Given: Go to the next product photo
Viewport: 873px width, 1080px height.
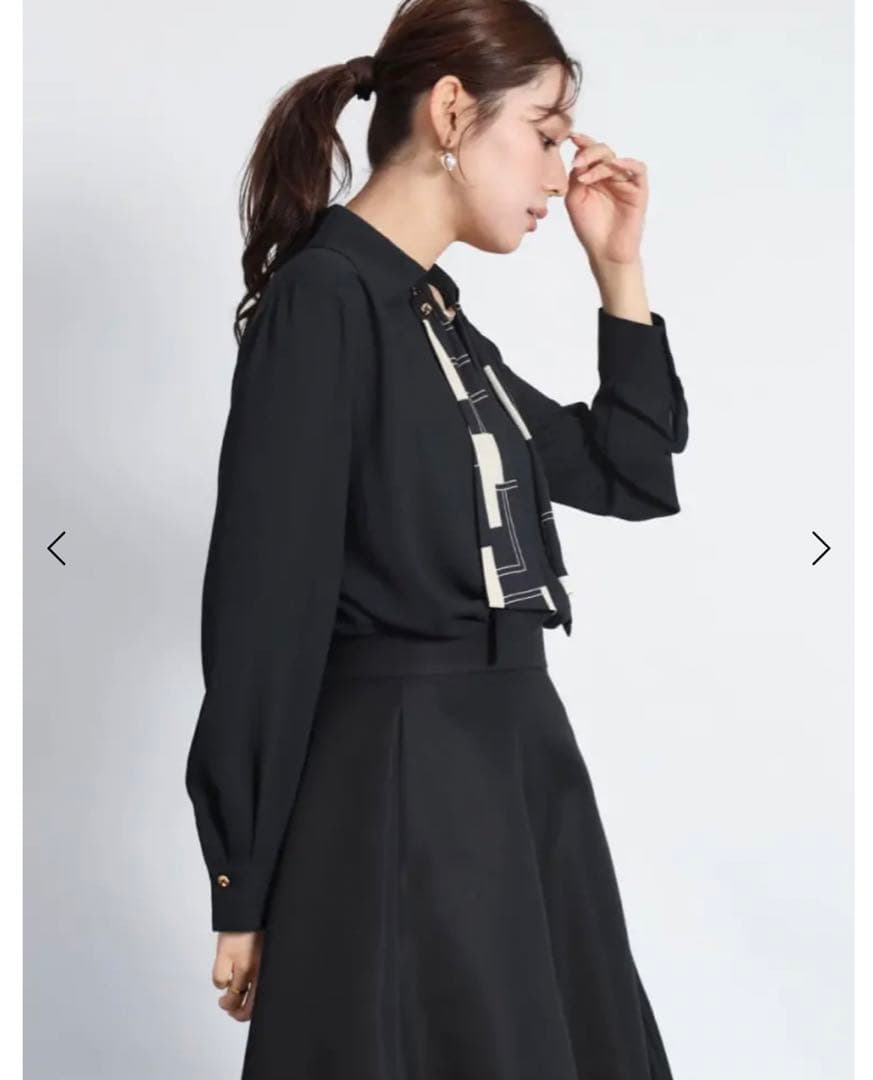Looking at the screenshot, I should point(820,548).
